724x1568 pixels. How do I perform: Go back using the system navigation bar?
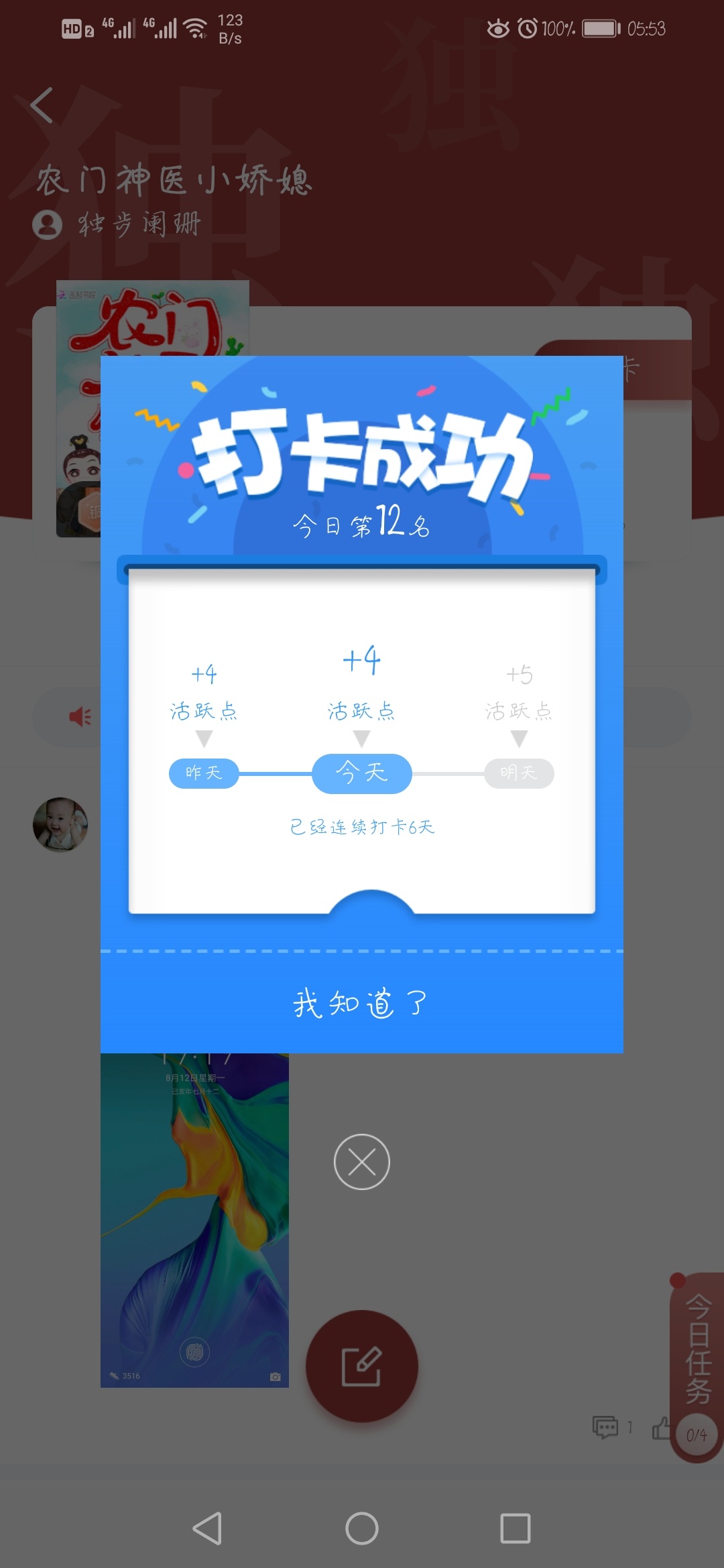pyautogui.click(x=207, y=1528)
